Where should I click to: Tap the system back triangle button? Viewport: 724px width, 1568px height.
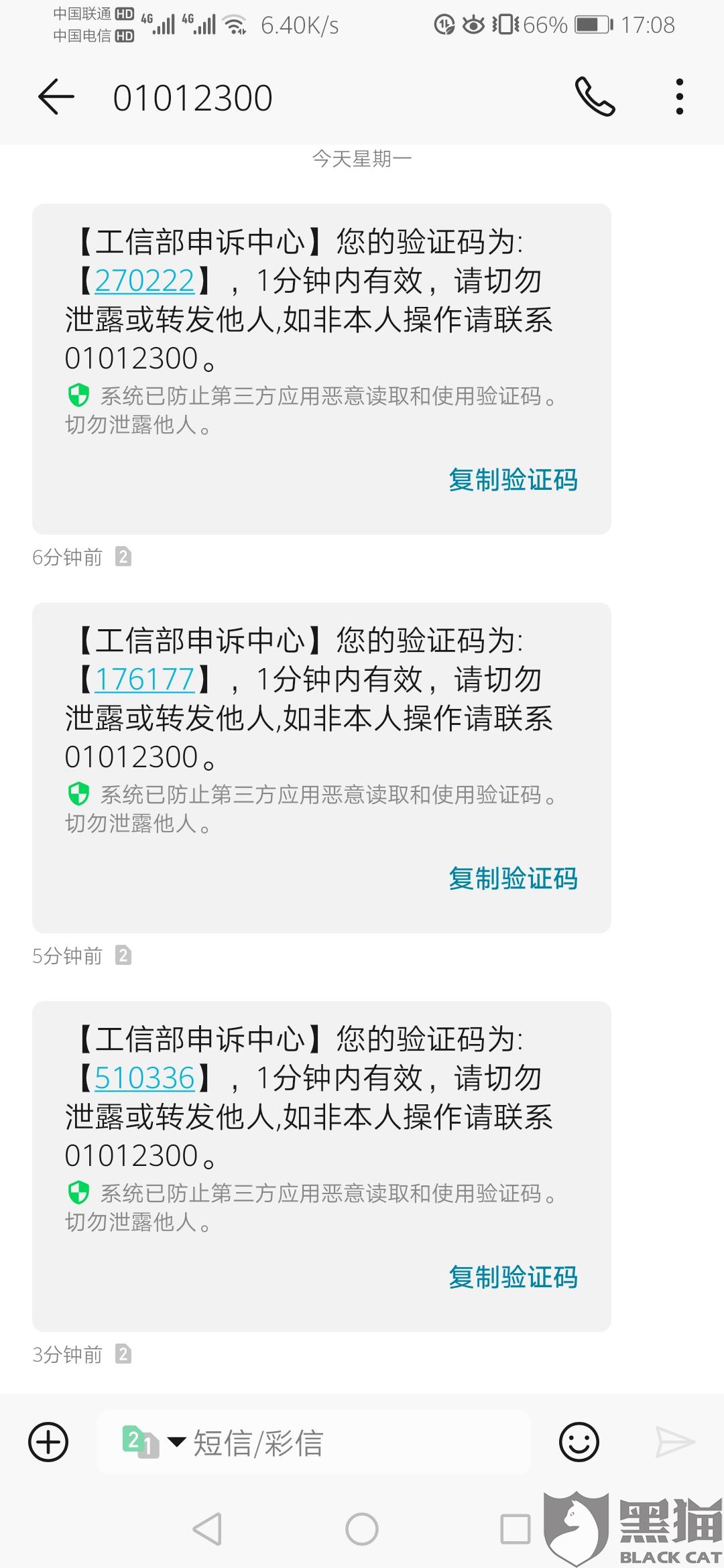pyautogui.click(x=208, y=1529)
